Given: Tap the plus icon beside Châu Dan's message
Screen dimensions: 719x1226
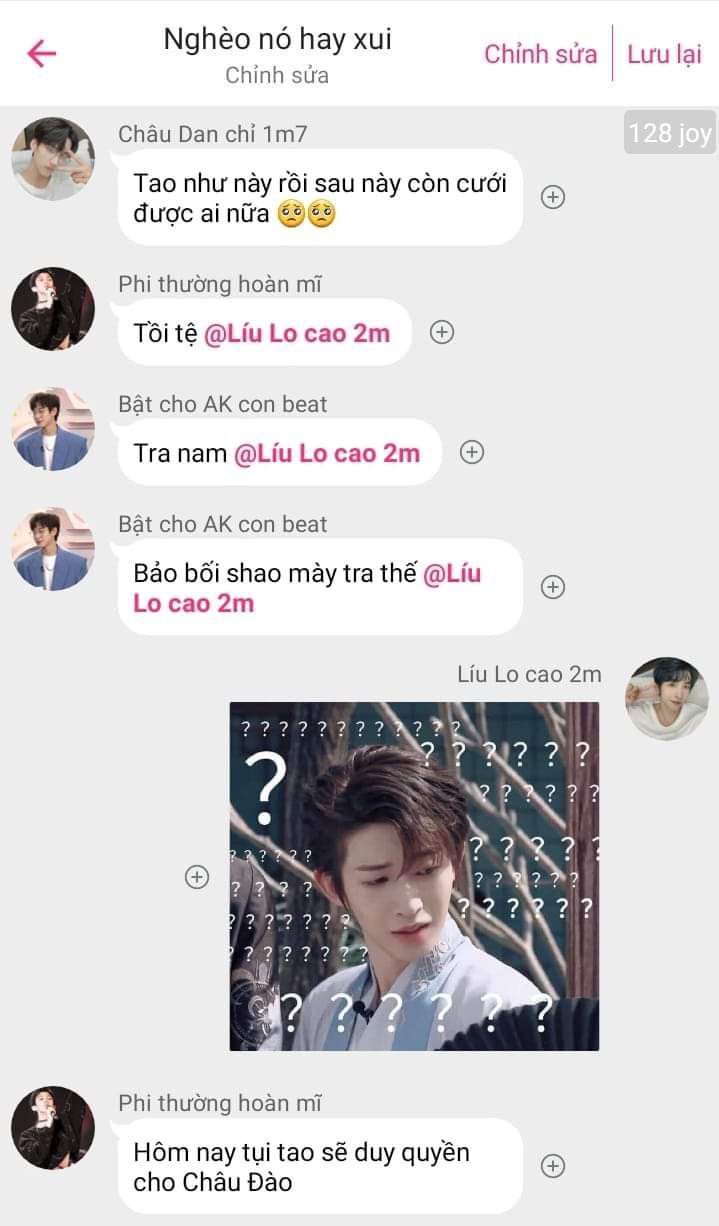Looking at the screenshot, I should click(x=553, y=197).
